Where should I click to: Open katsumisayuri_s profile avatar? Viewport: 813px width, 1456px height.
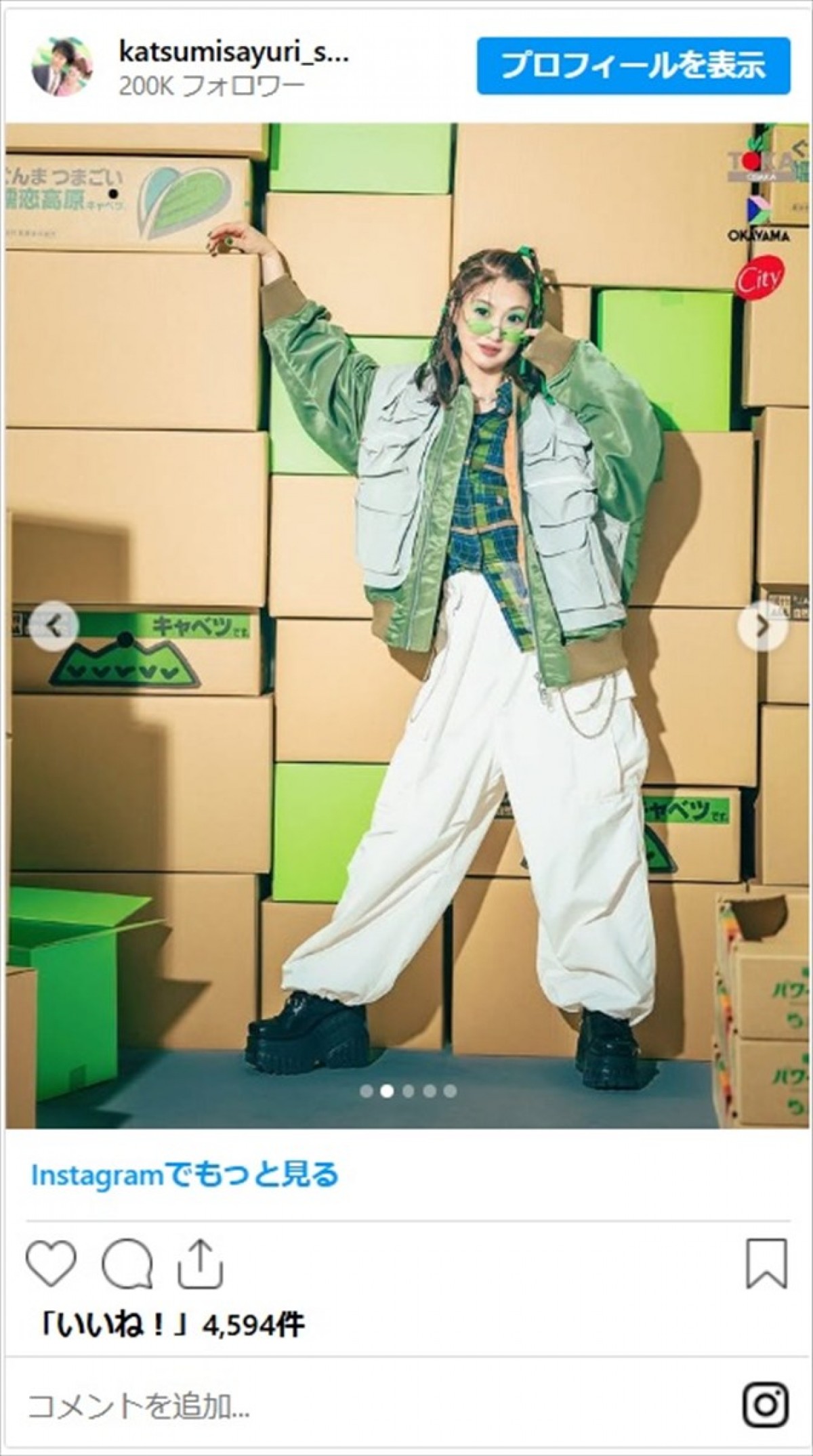tap(62, 66)
